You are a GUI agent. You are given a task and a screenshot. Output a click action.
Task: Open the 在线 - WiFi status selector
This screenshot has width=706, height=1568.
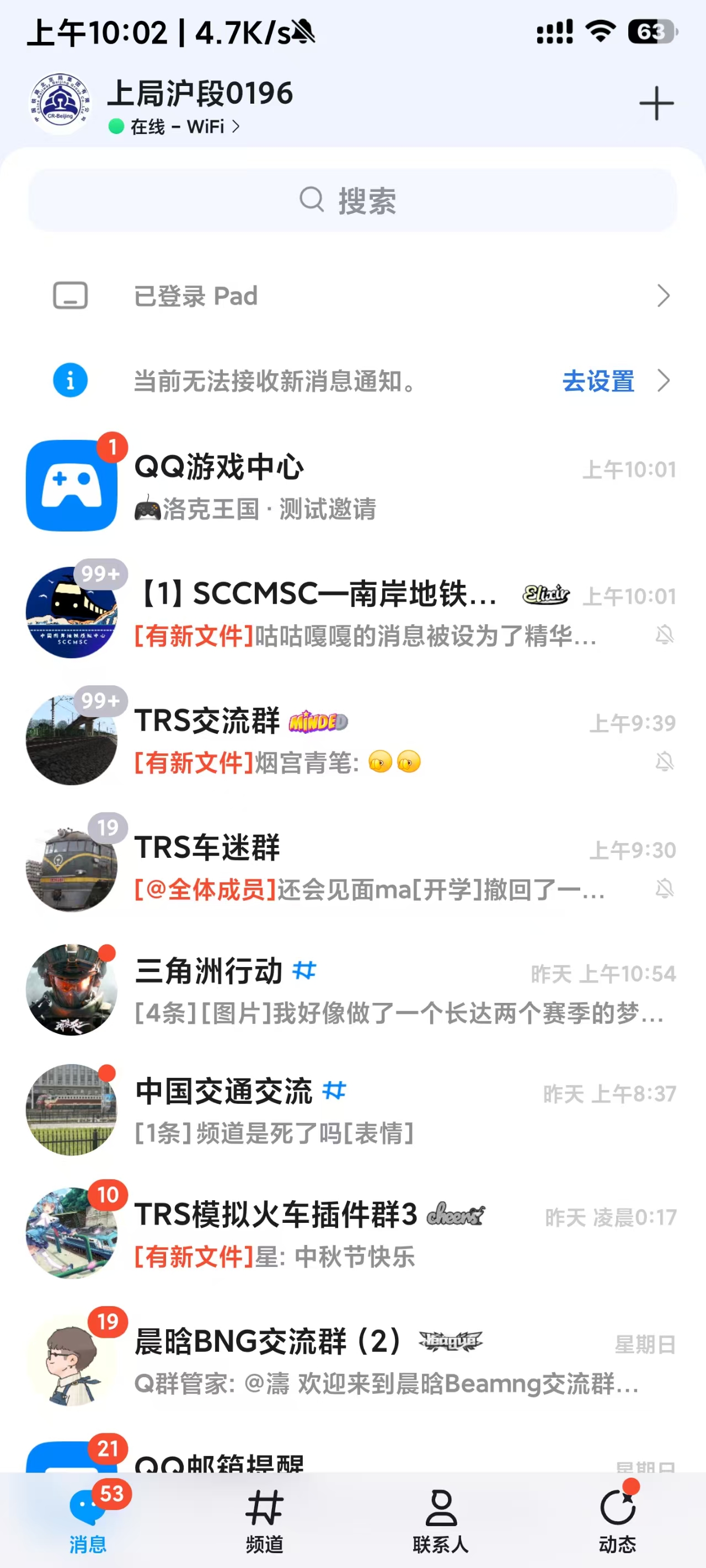pyautogui.click(x=174, y=127)
